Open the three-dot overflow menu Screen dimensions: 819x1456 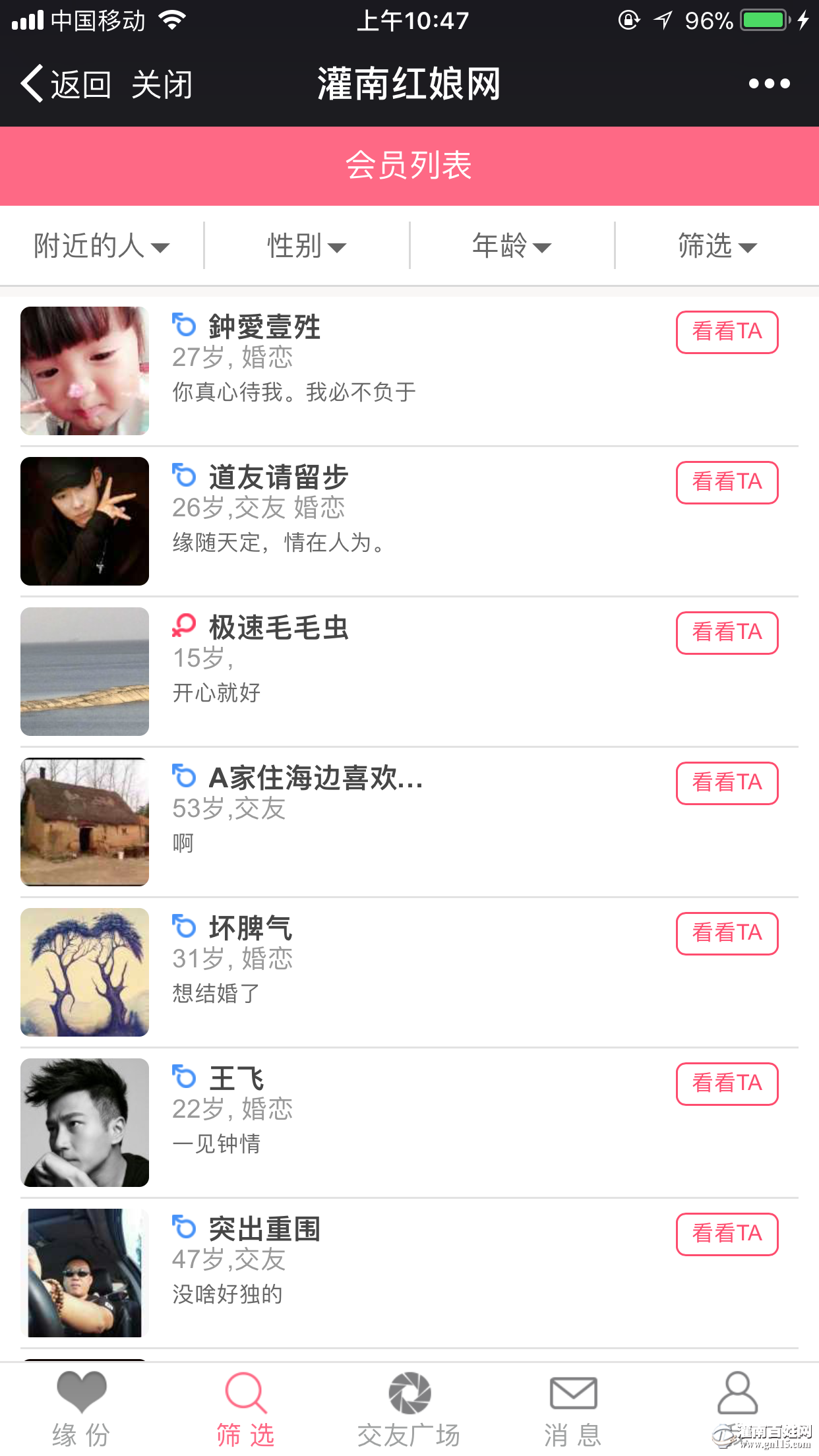click(769, 84)
